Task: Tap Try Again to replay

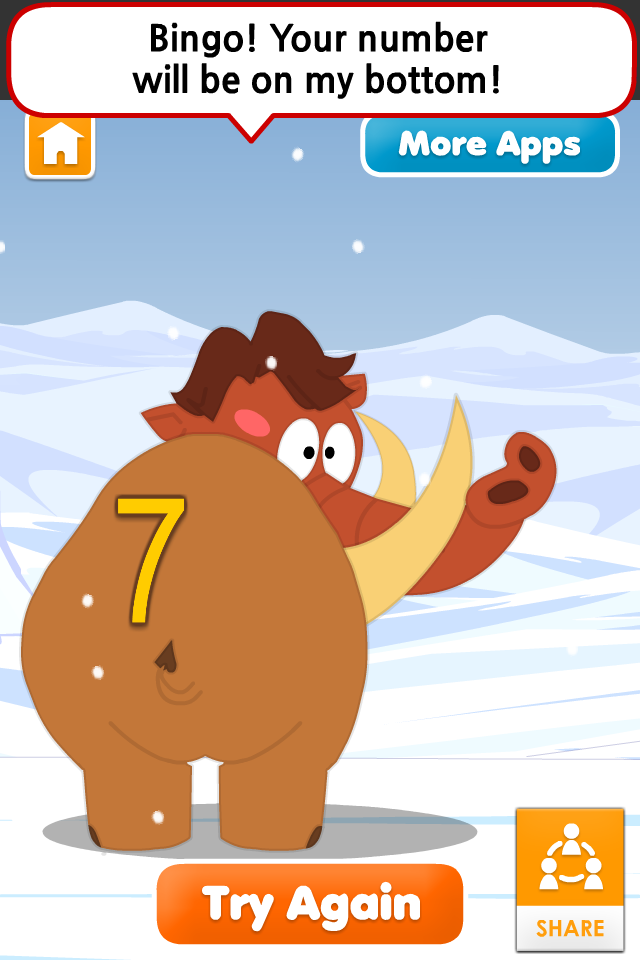Action: [310, 904]
